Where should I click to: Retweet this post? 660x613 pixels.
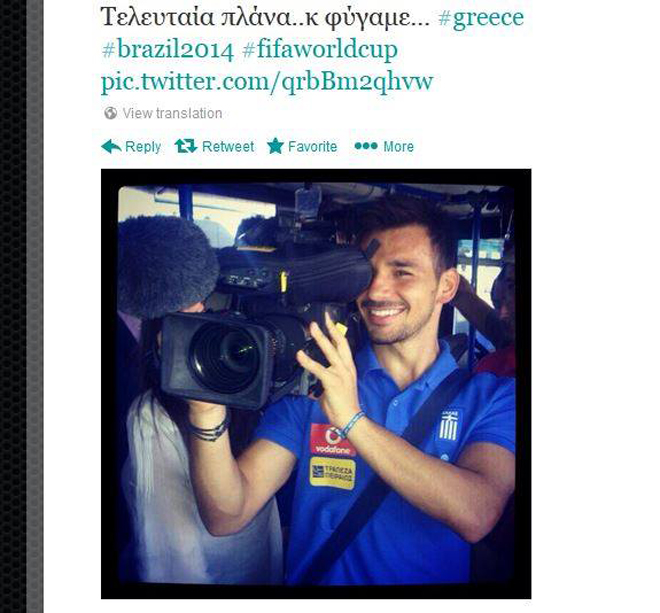coord(215,146)
